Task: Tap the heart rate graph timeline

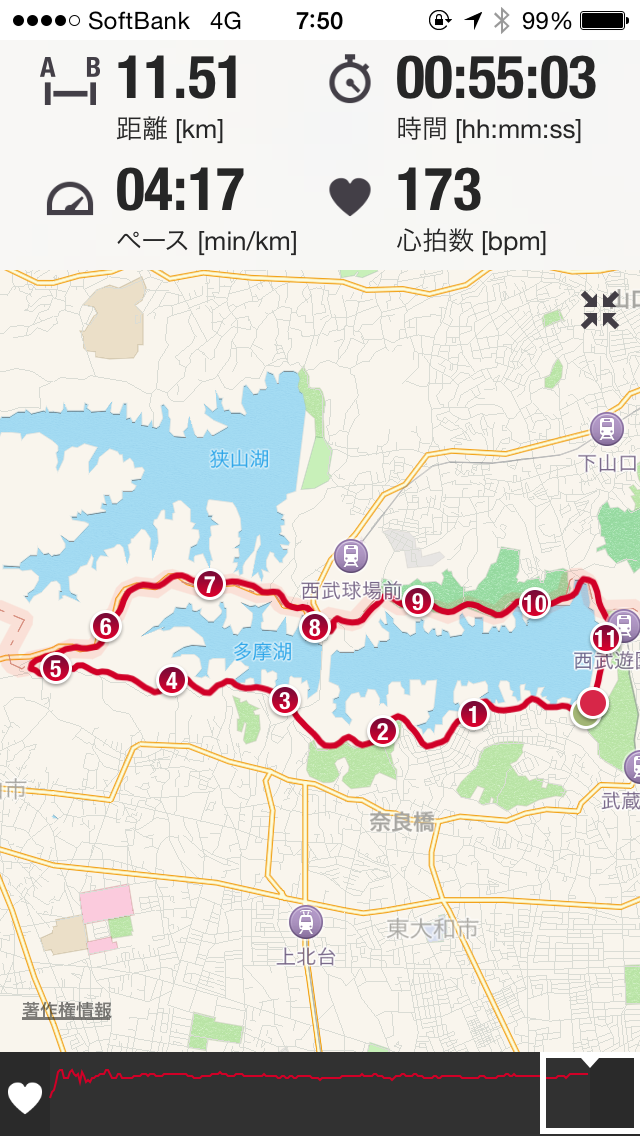Action: point(300,1092)
